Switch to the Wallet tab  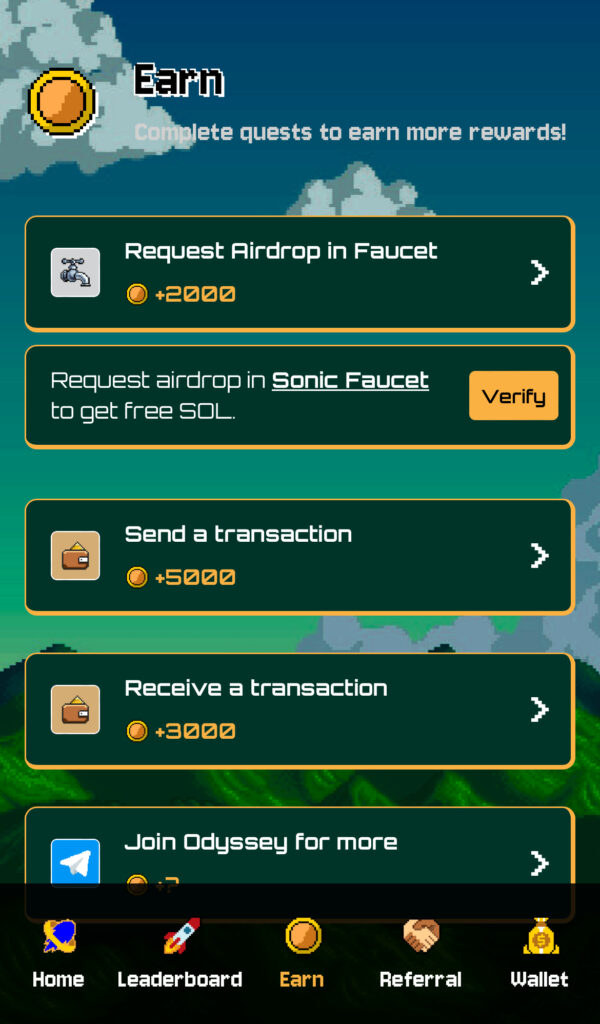coord(540,955)
